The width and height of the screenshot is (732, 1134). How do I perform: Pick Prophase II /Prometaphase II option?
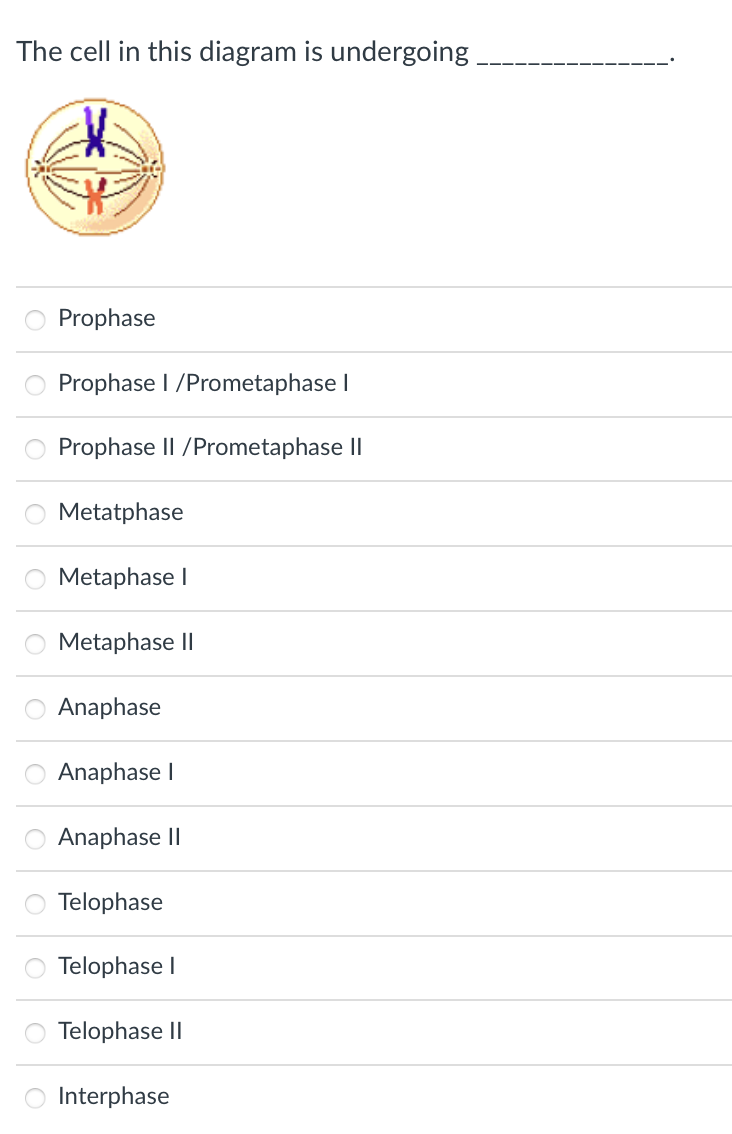pos(36,449)
